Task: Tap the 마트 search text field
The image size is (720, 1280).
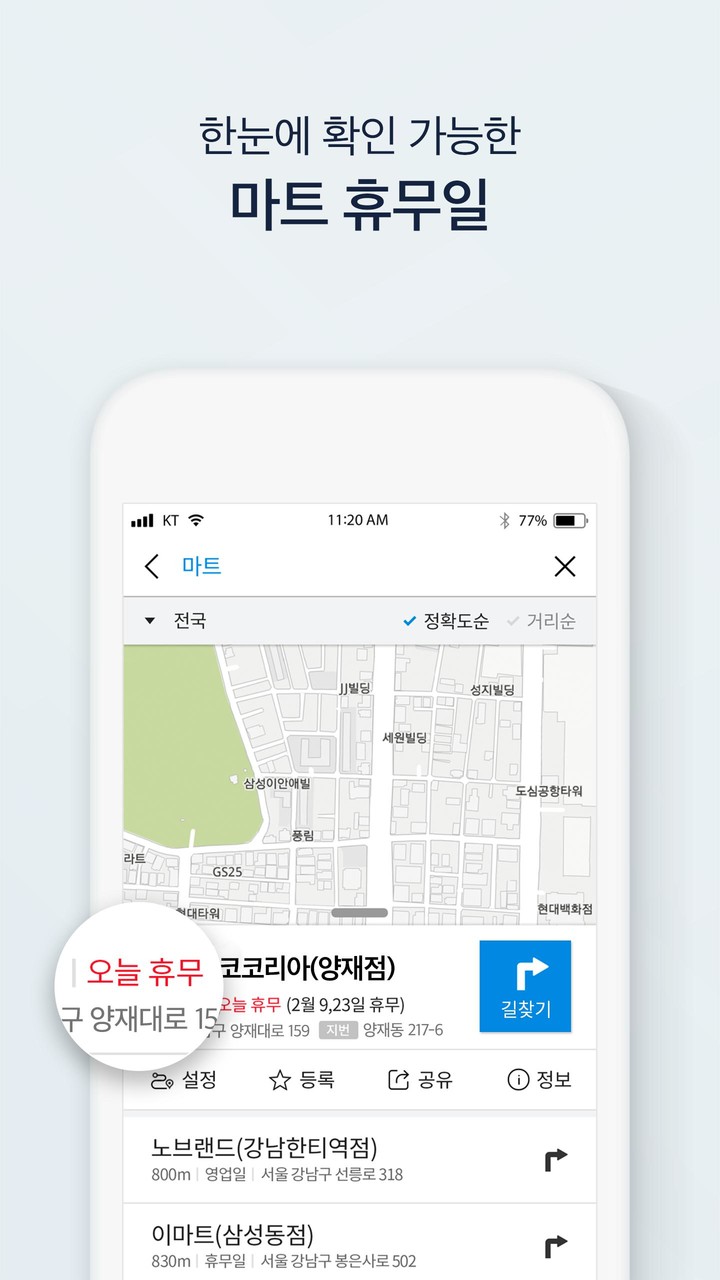Action: pos(200,566)
